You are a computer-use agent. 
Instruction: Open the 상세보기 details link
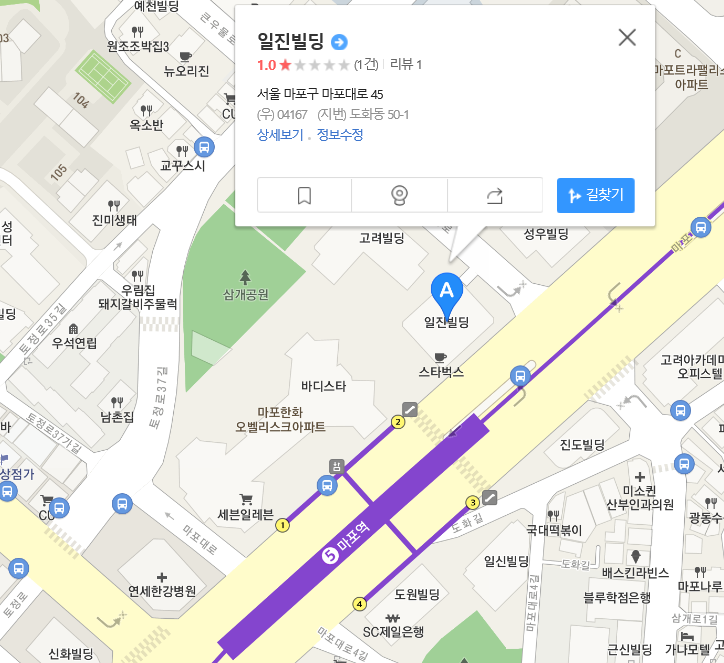(280, 135)
